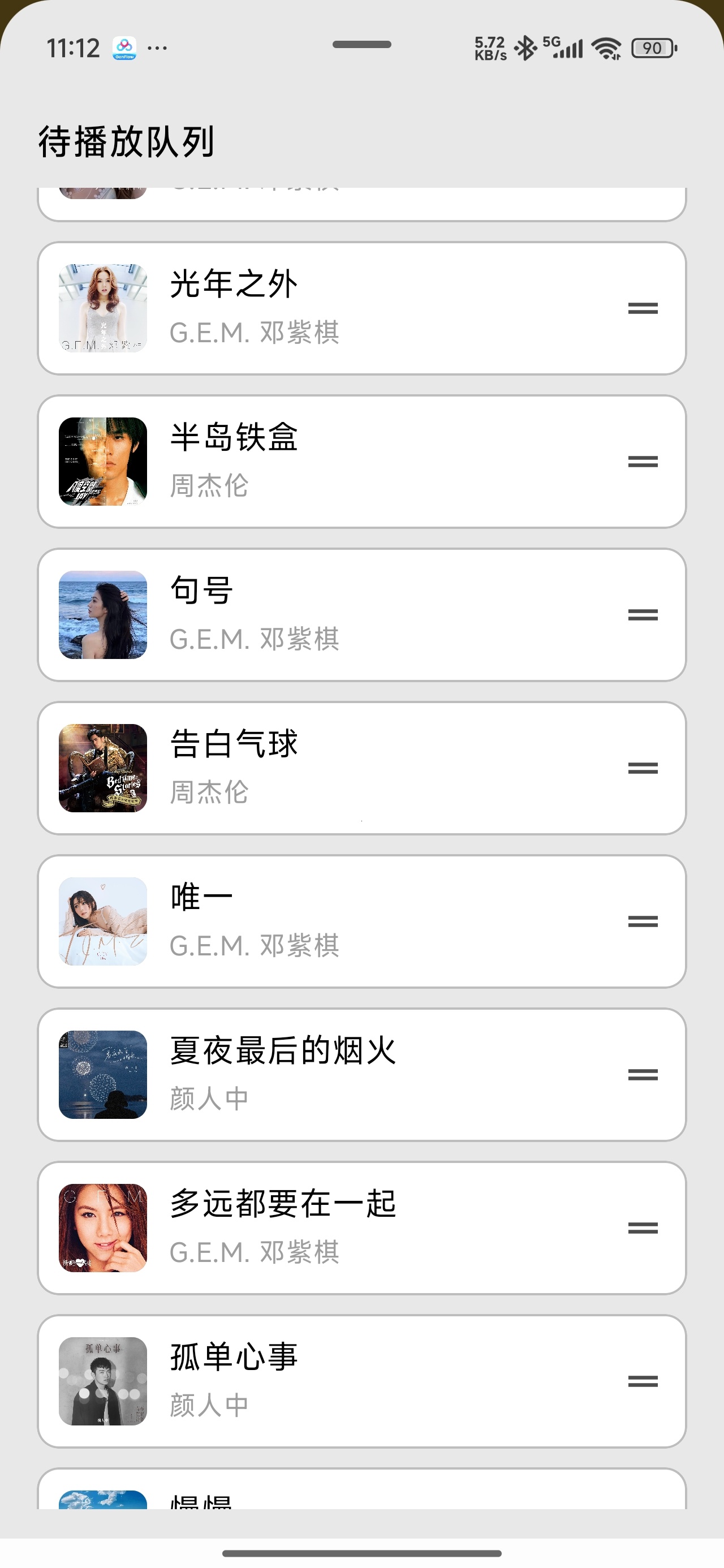Select 多远都要在一起 in the queue
The image size is (724, 1568).
click(x=361, y=1229)
